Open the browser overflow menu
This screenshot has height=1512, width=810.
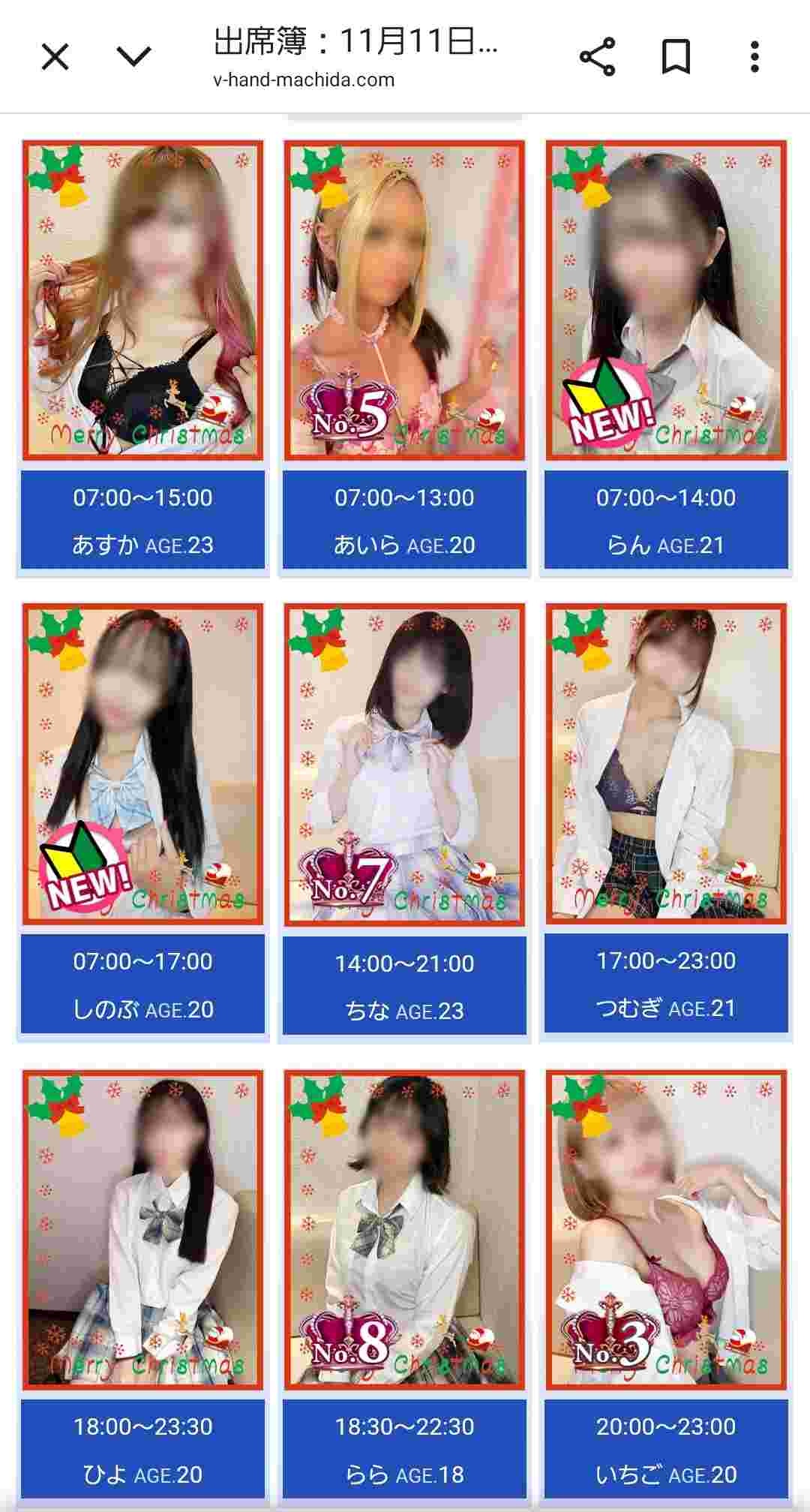point(754,57)
